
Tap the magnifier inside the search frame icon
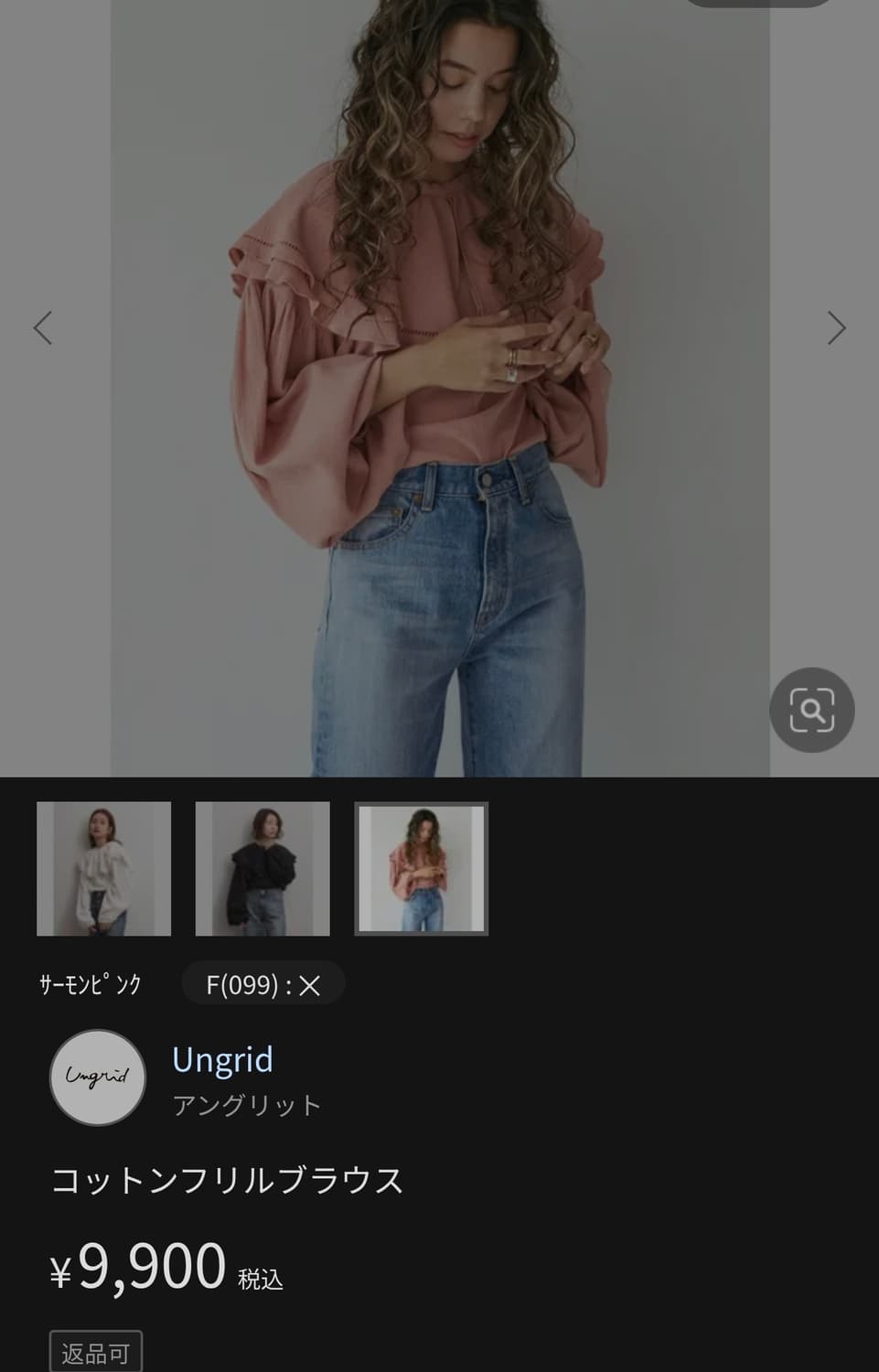pyautogui.click(x=812, y=711)
